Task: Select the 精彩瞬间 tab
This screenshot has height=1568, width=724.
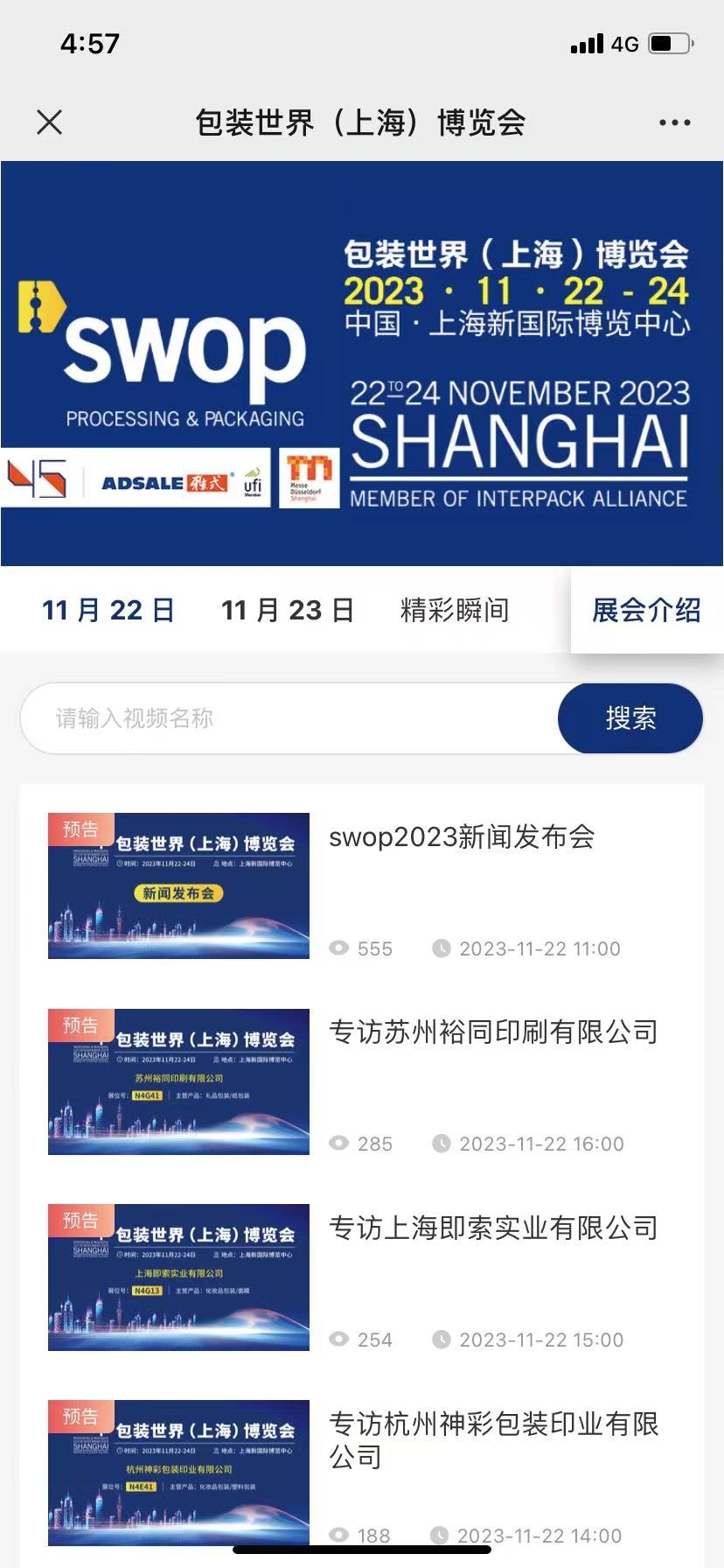Action: click(x=454, y=610)
